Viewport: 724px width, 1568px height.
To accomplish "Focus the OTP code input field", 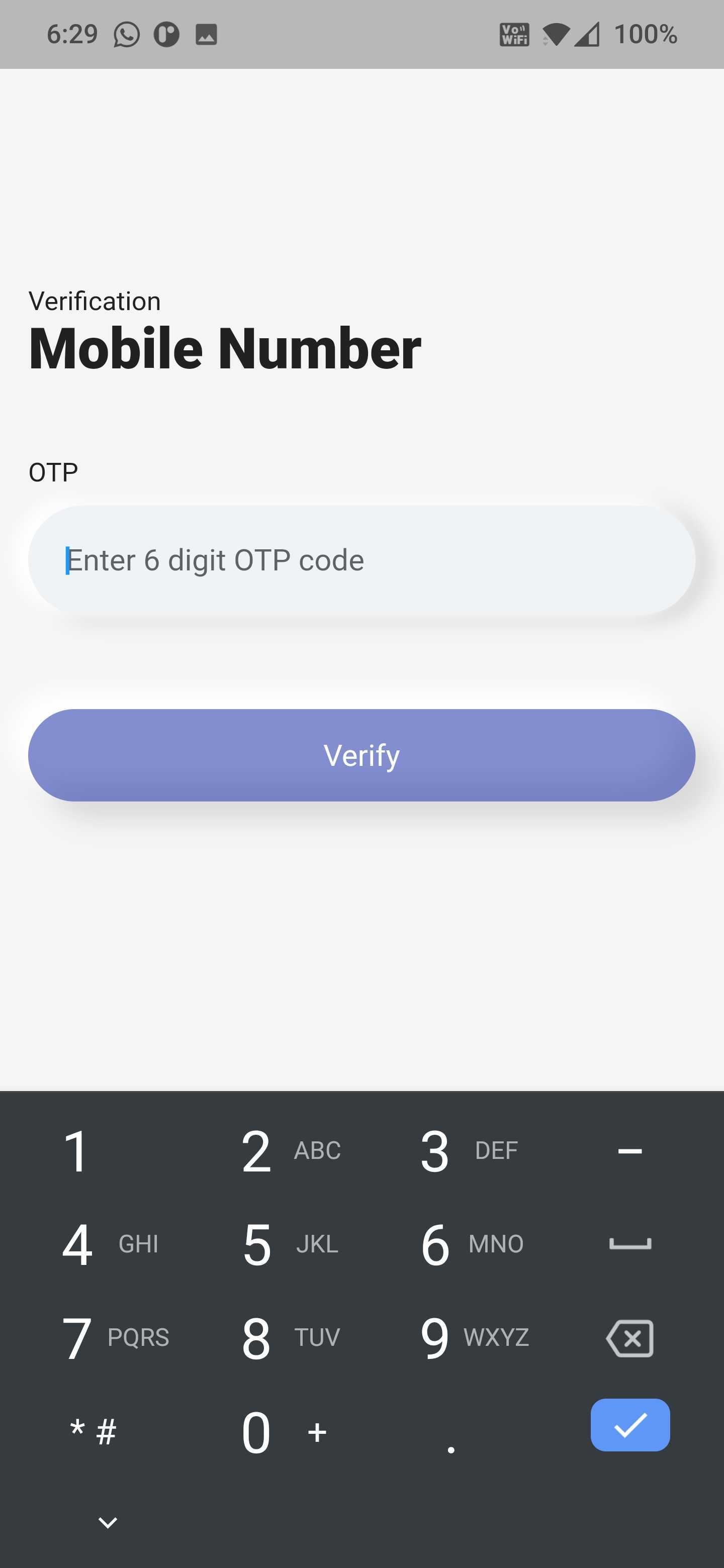I will pos(361,559).
